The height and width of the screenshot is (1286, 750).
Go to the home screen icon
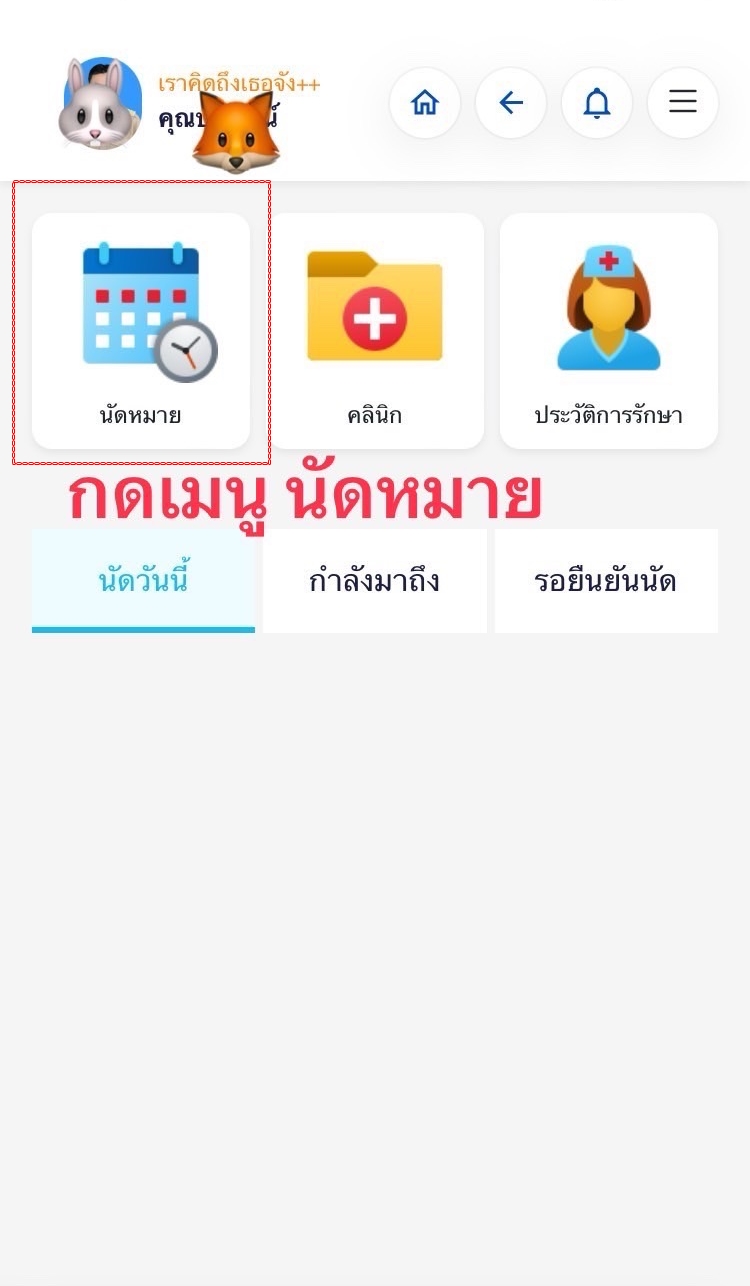[425, 102]
